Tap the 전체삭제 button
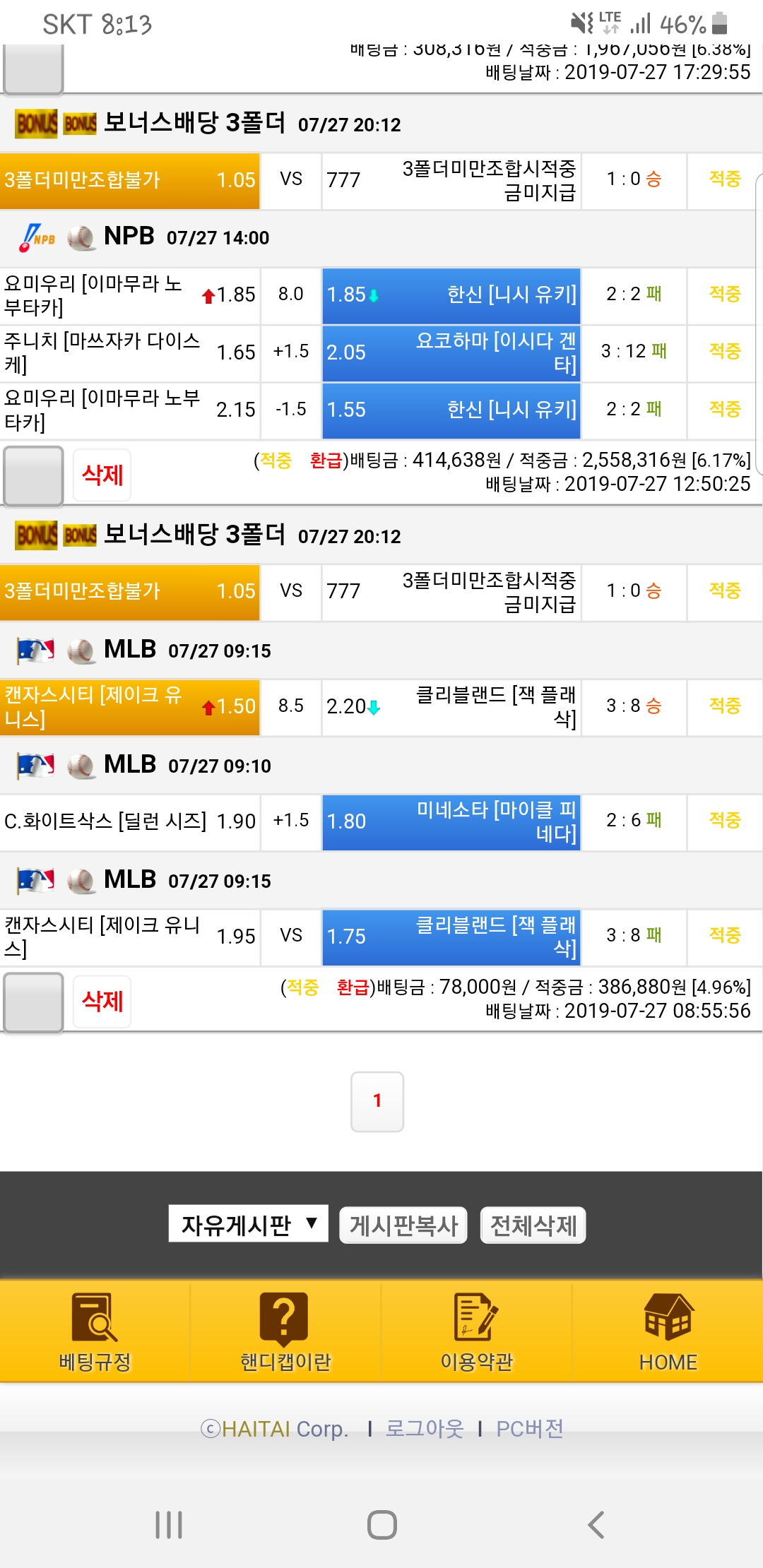The image size is (763, 1568). 533,1225
